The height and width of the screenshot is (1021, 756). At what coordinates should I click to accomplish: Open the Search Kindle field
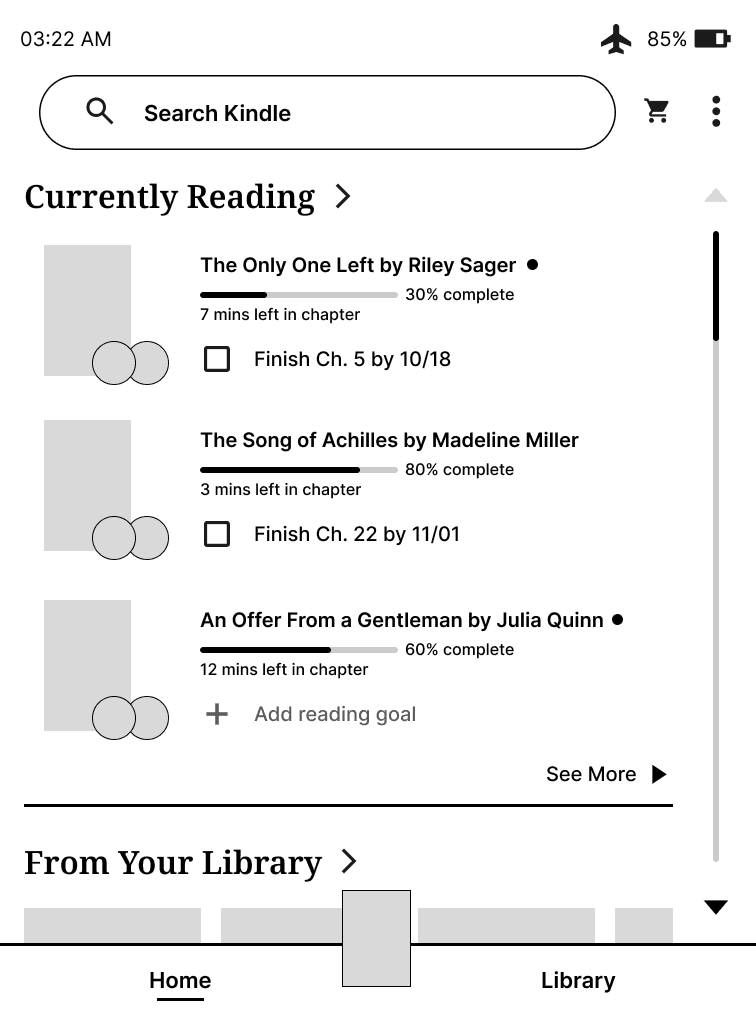click(x=326, y=113)
